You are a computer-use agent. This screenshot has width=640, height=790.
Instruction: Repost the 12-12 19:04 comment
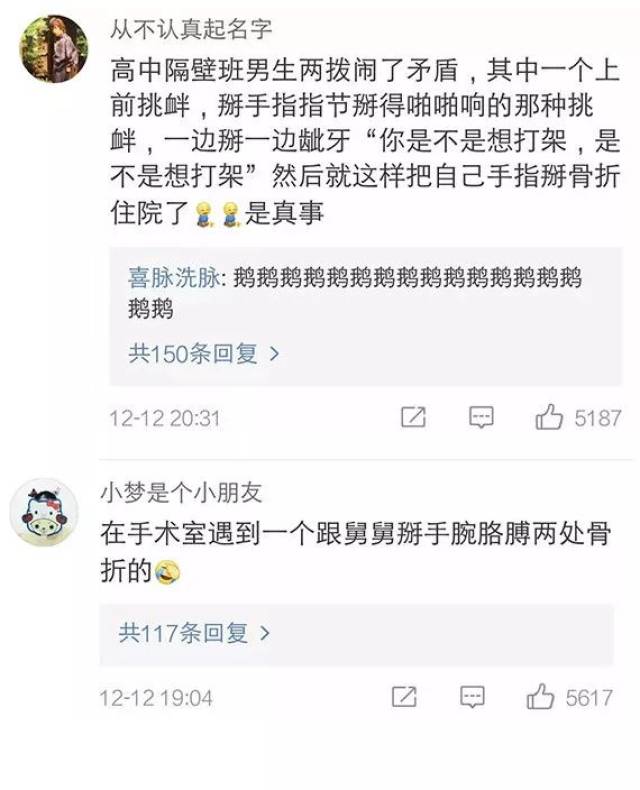[404, 696]
